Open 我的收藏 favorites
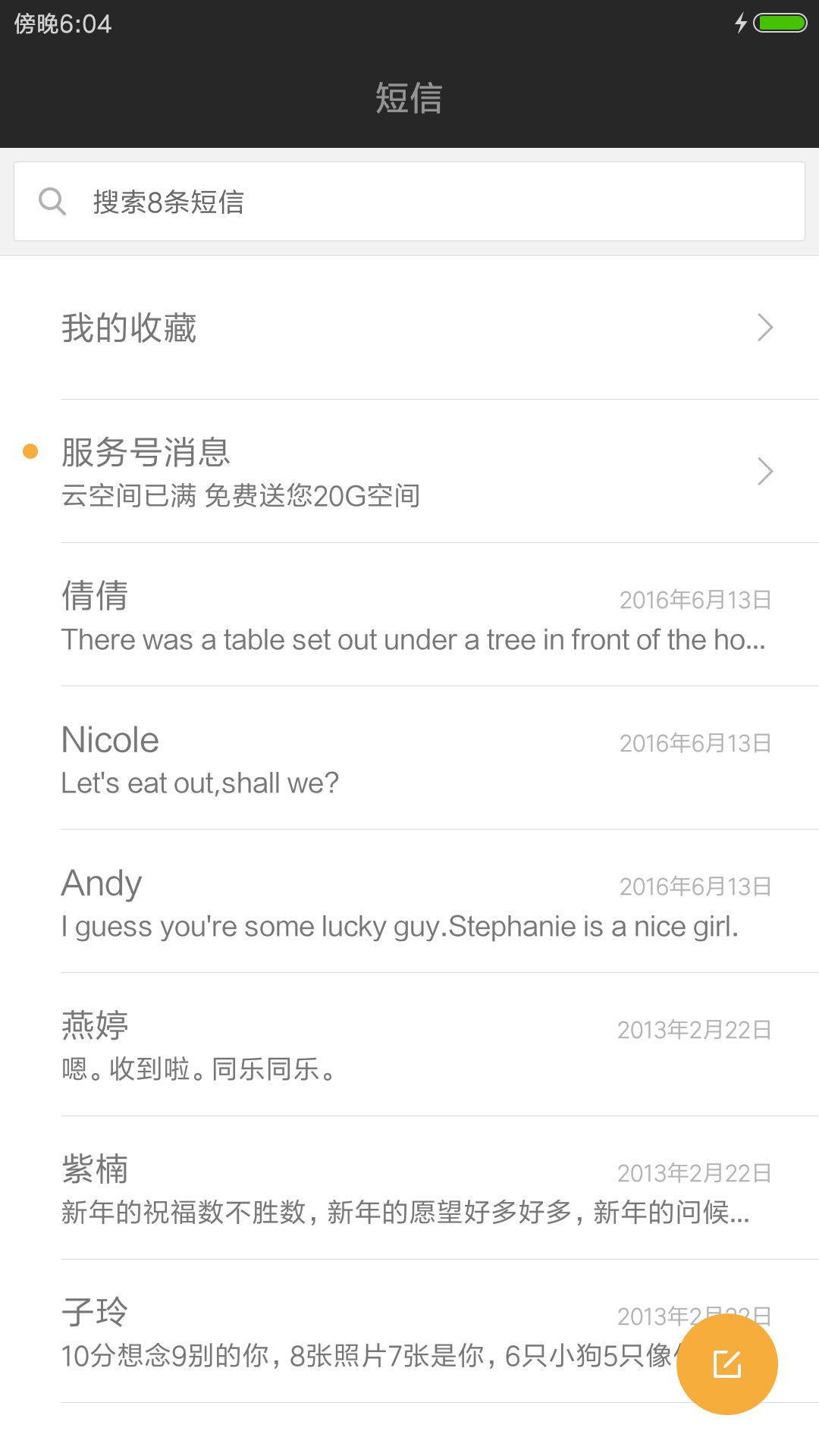Viewport: 819px width, 1456px height. [409, 328]
